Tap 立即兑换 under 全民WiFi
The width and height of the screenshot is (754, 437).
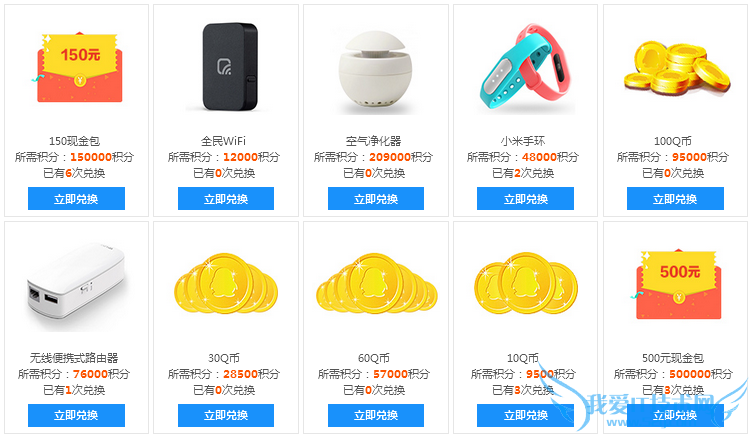(x=226, y=199)
